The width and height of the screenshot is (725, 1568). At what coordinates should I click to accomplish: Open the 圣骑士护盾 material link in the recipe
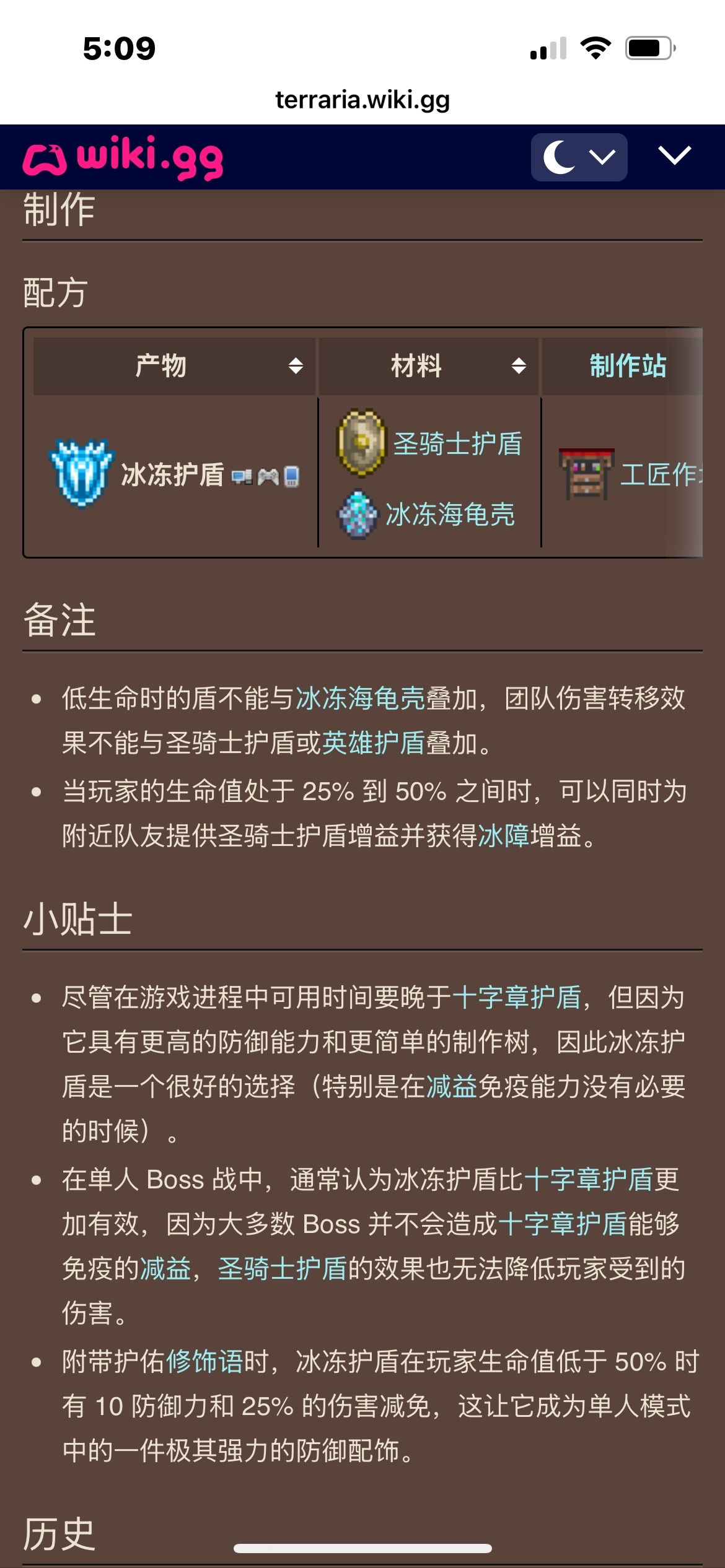pos(457,444)
